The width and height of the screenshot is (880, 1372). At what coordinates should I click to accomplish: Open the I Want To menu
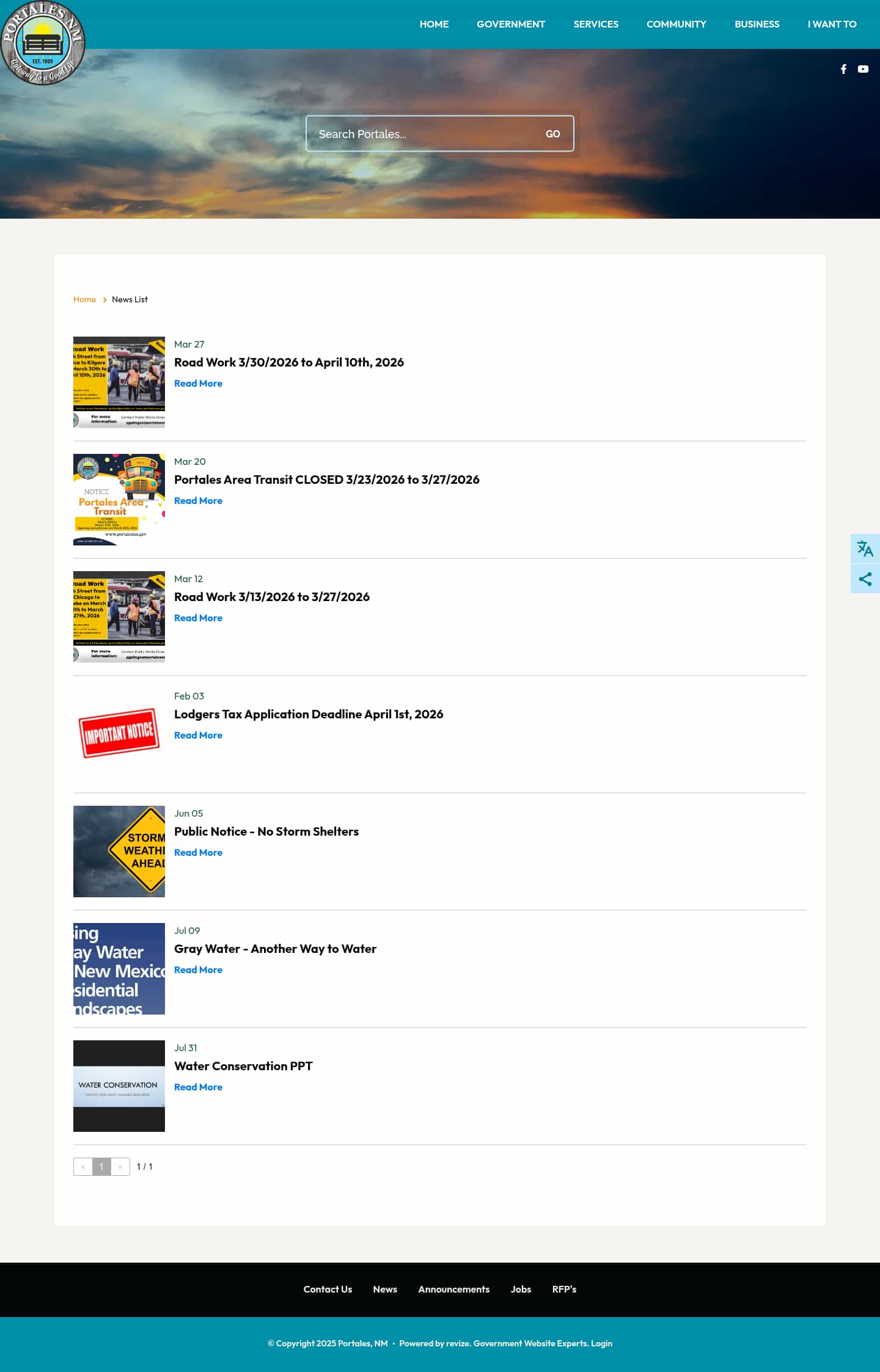pos(832,24)
